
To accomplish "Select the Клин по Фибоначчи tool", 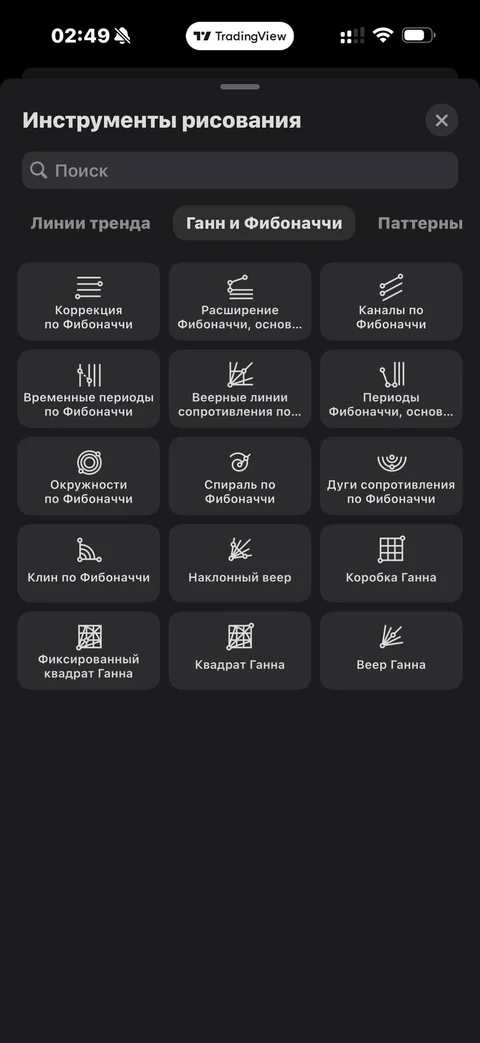I will [x=88, y=563].
